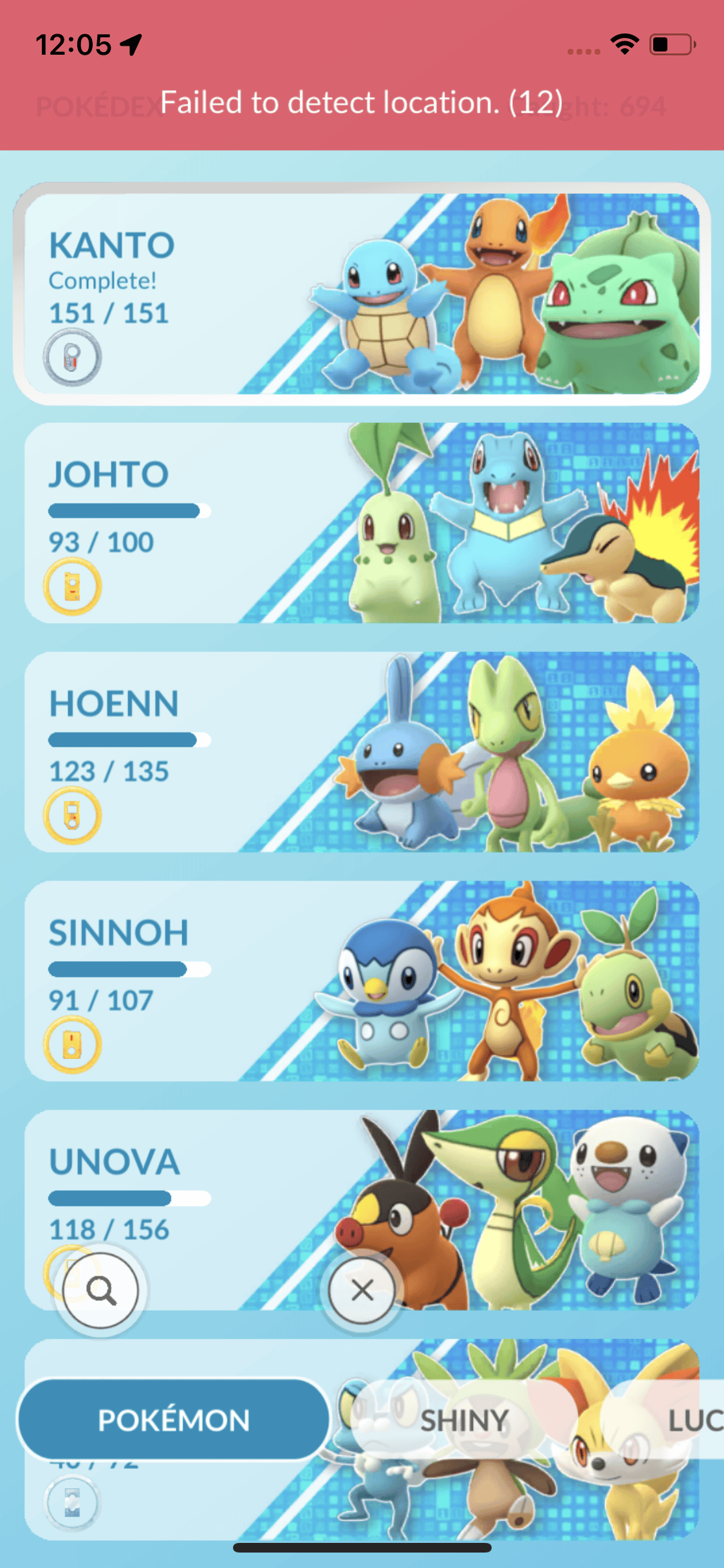This screenshot has width=724, height=1568.
Task: Open the Johto region Pokédex
Action: click(362, 523)
